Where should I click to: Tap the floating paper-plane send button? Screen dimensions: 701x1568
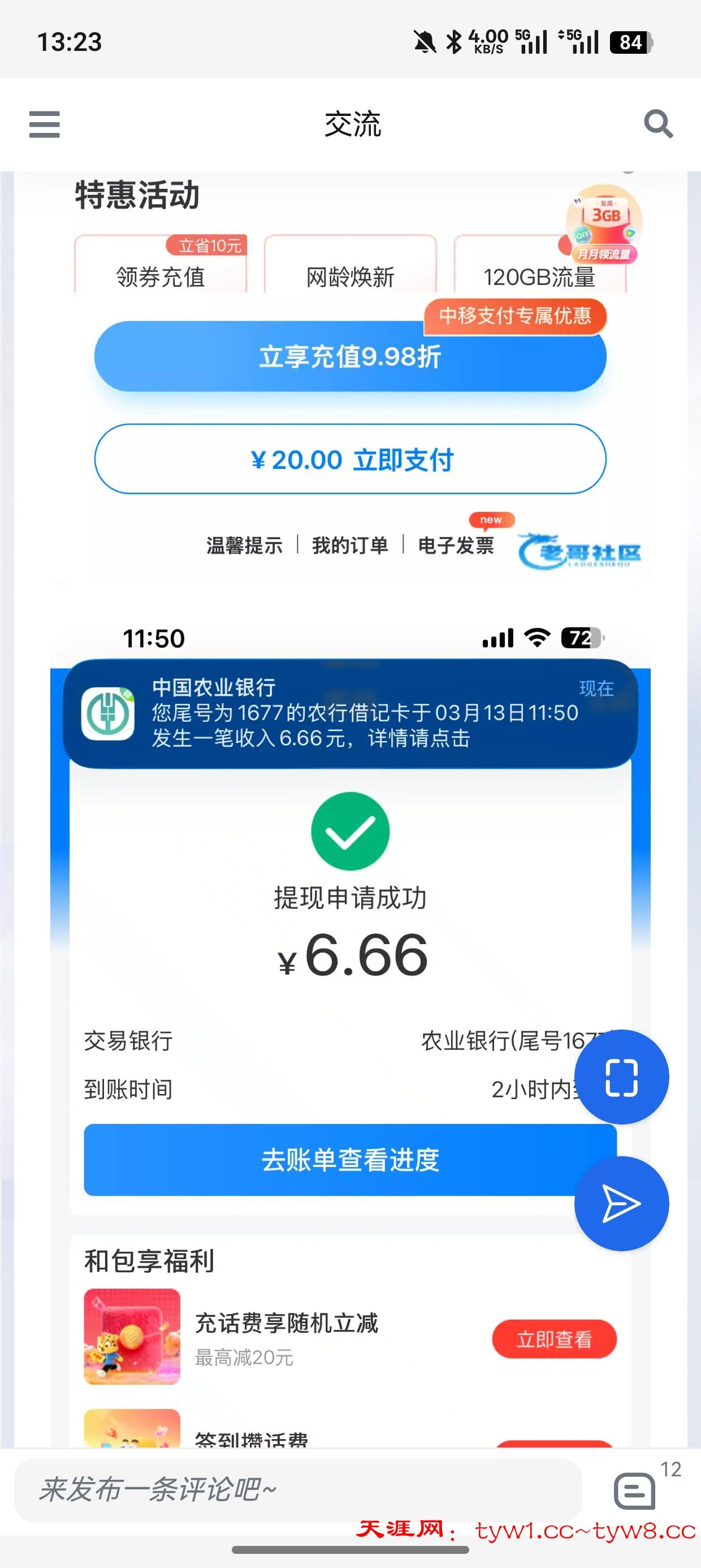pos(621,1203)
